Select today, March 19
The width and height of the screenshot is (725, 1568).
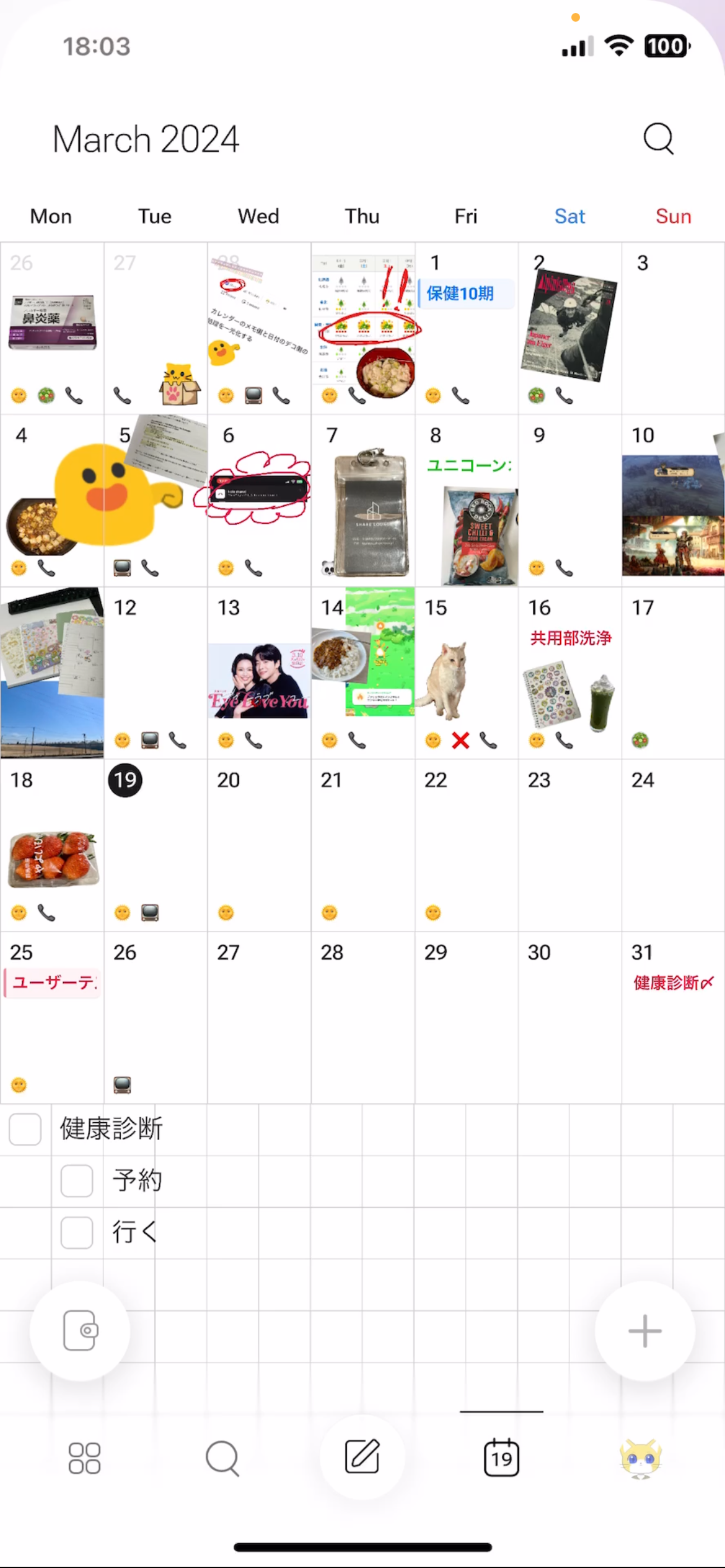(126, 780)
